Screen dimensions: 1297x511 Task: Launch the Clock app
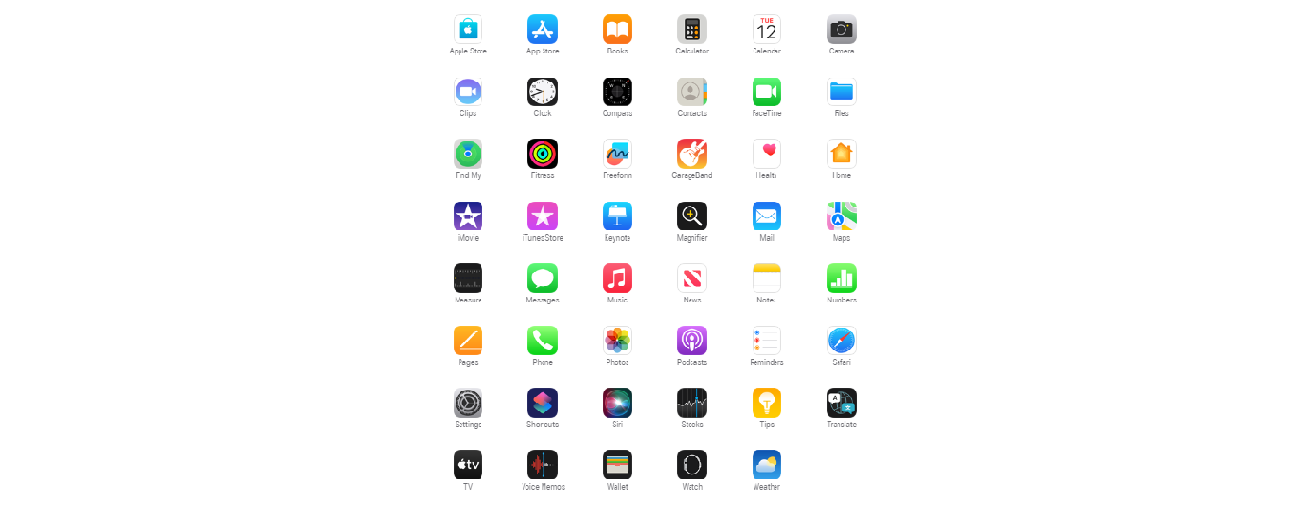542,92
